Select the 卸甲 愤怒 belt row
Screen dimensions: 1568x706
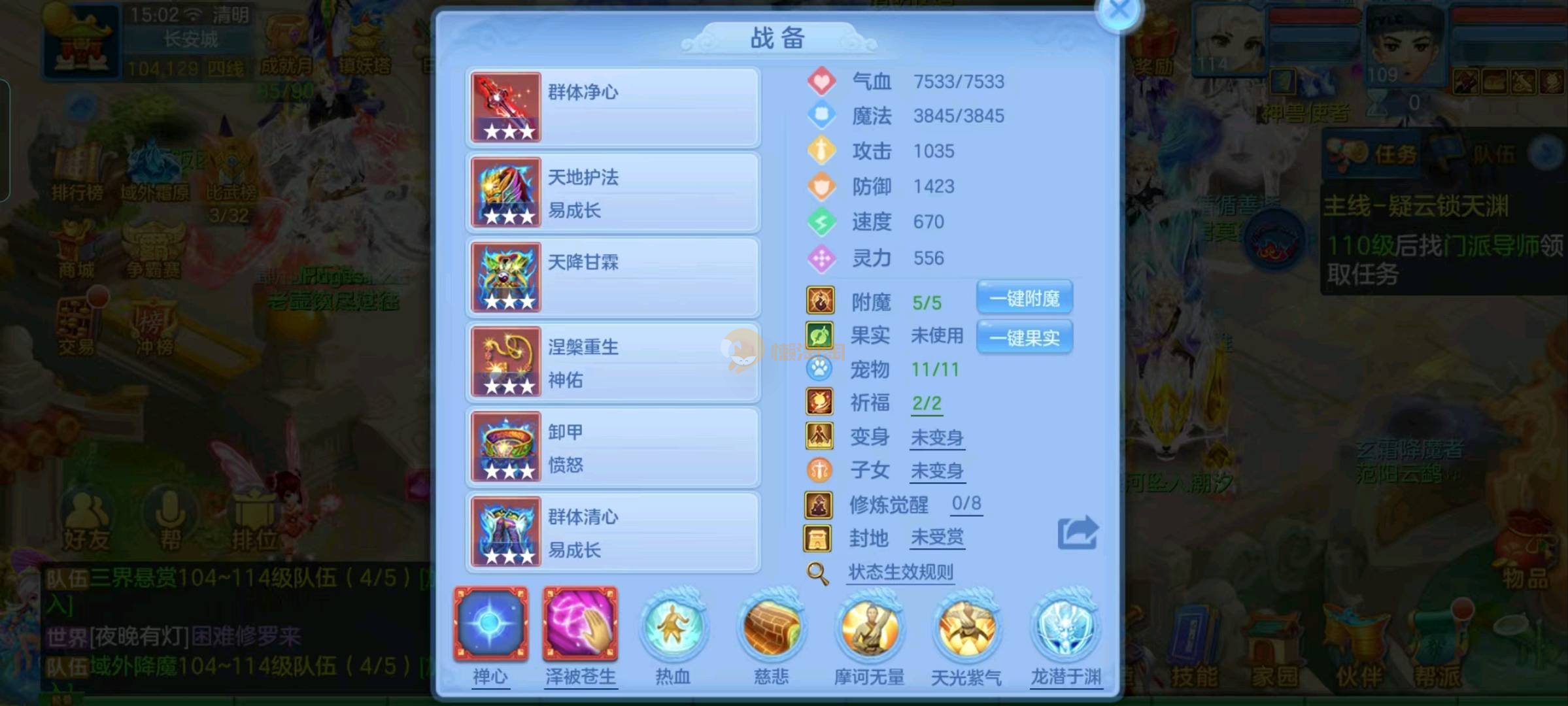pos(613,447)
